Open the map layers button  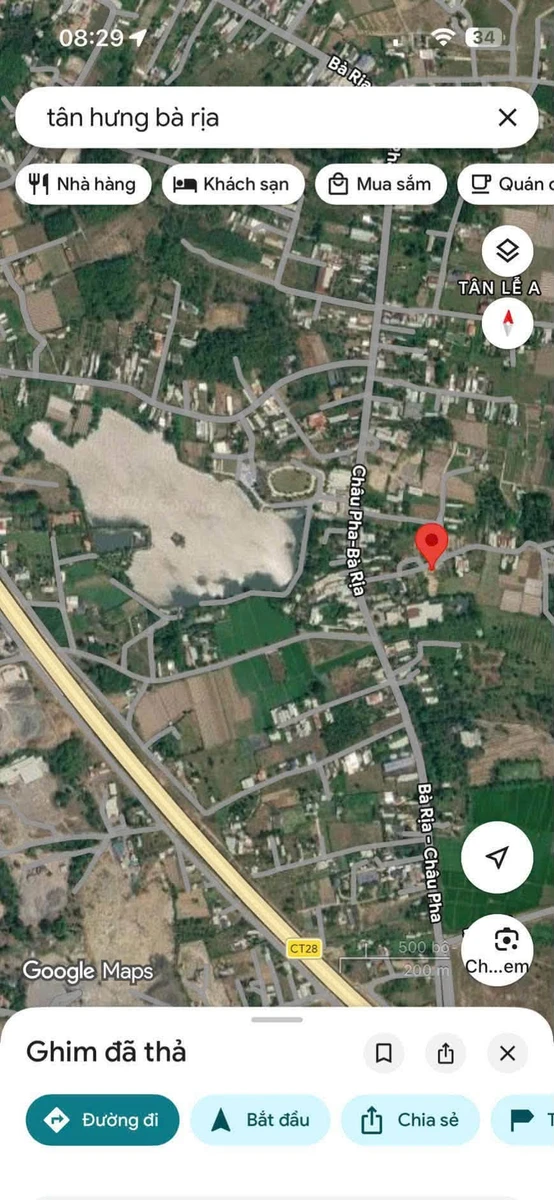click(507, 250)
